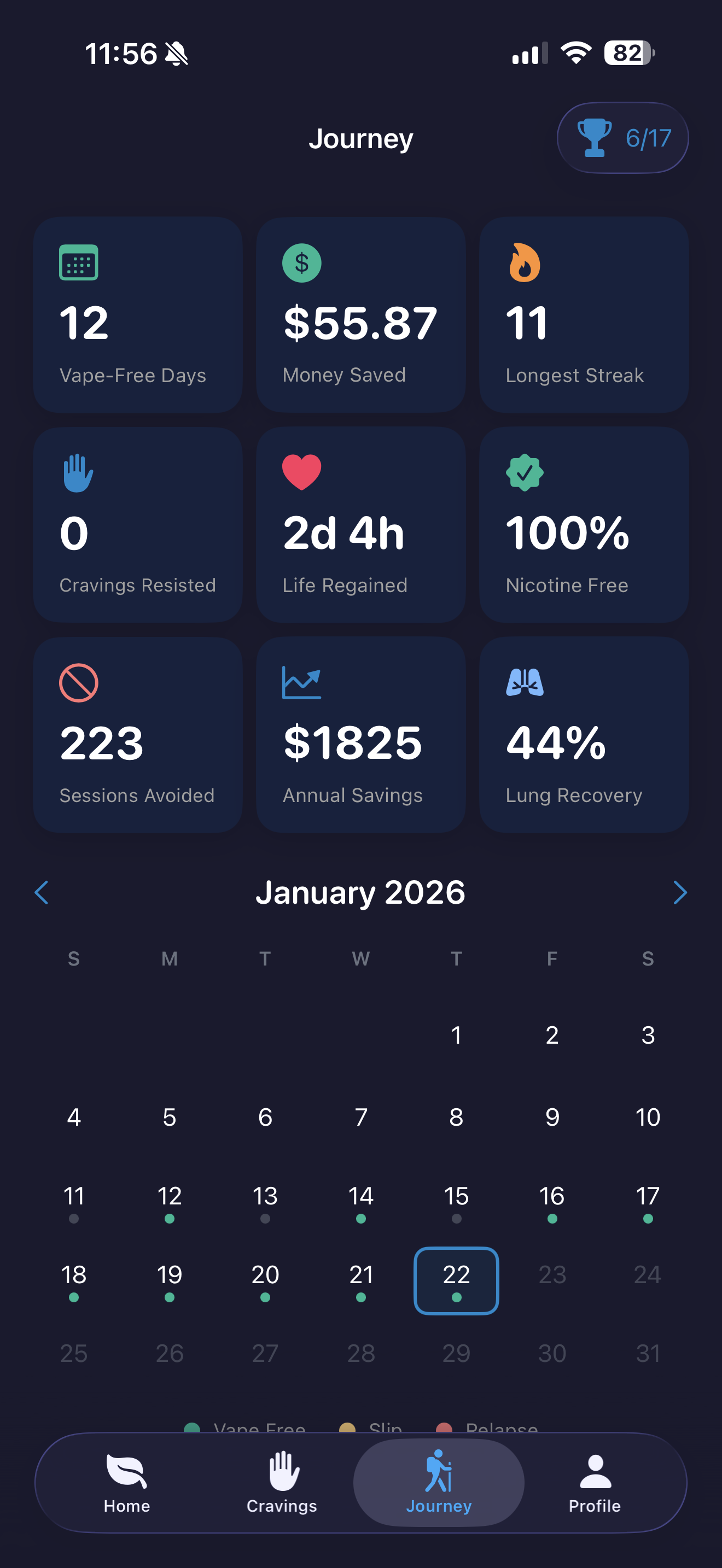Tap January 17 on the calendar
Image resolution: width=722 pixels, height=1568 pixels.
(648, 1202)
